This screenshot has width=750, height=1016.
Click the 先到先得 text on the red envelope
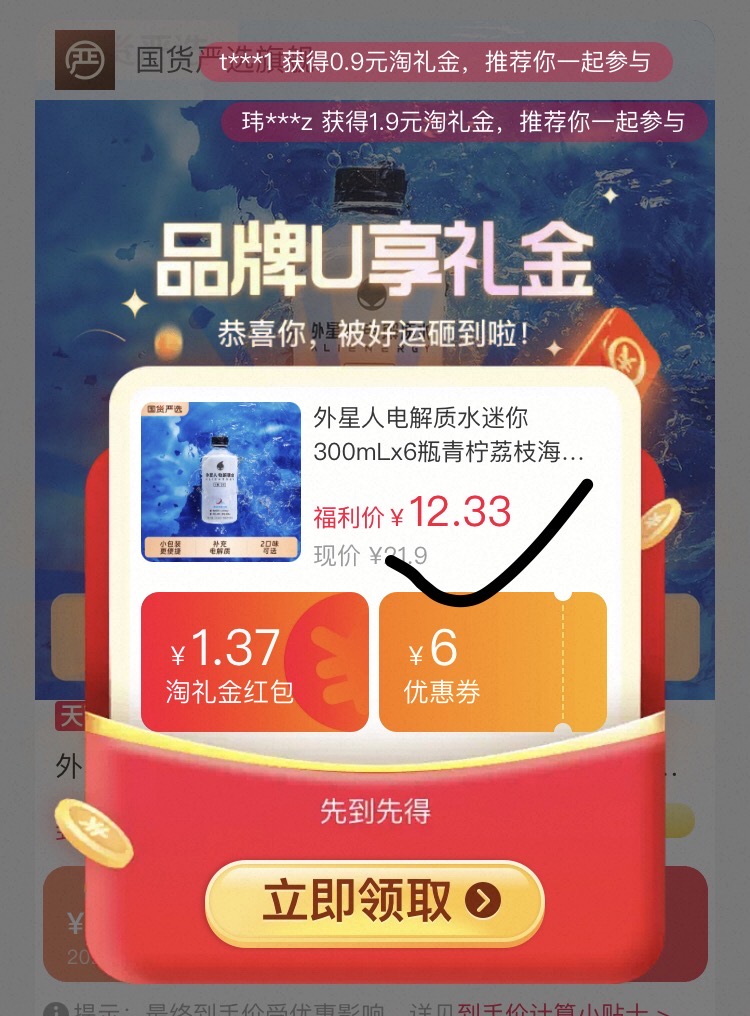375,814
